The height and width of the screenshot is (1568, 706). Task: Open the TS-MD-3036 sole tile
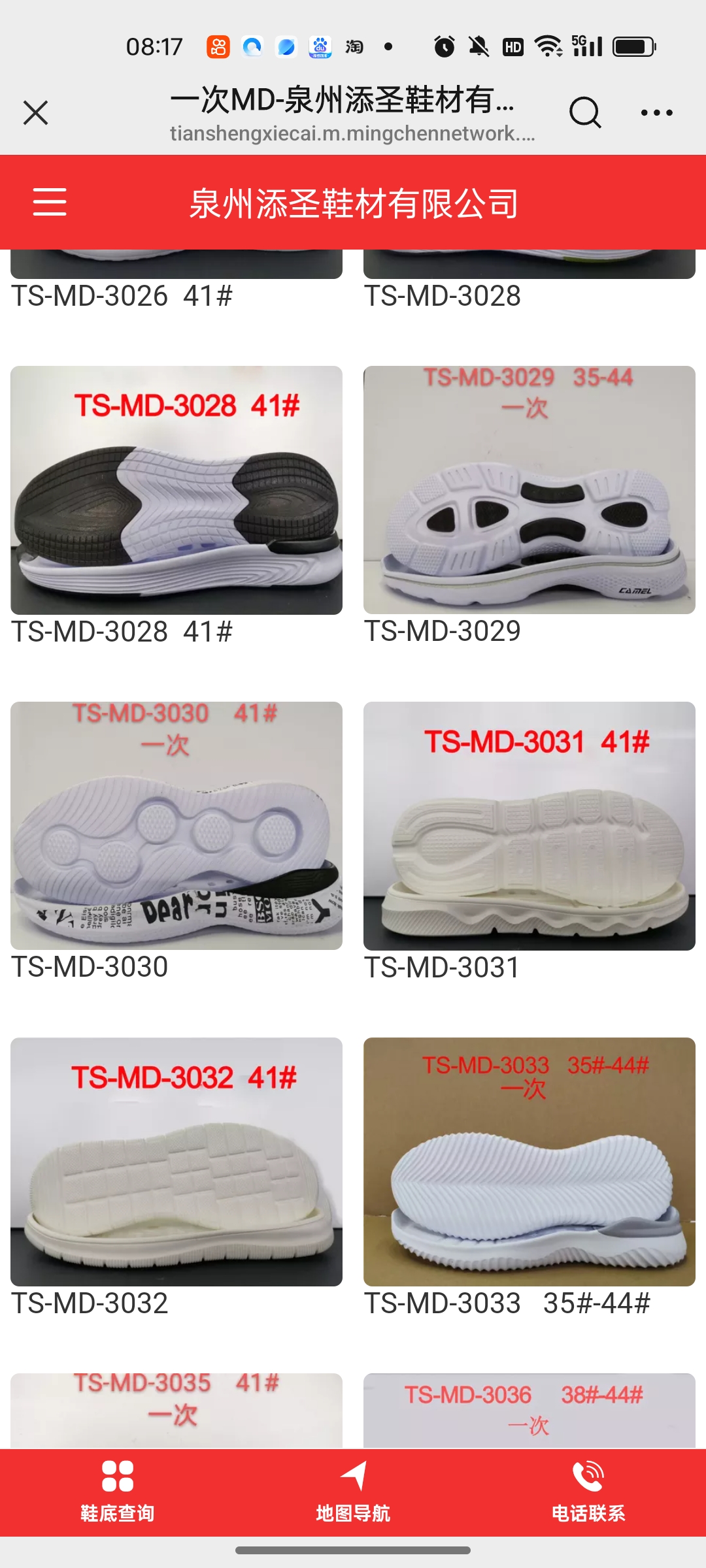coord(529,1410)
